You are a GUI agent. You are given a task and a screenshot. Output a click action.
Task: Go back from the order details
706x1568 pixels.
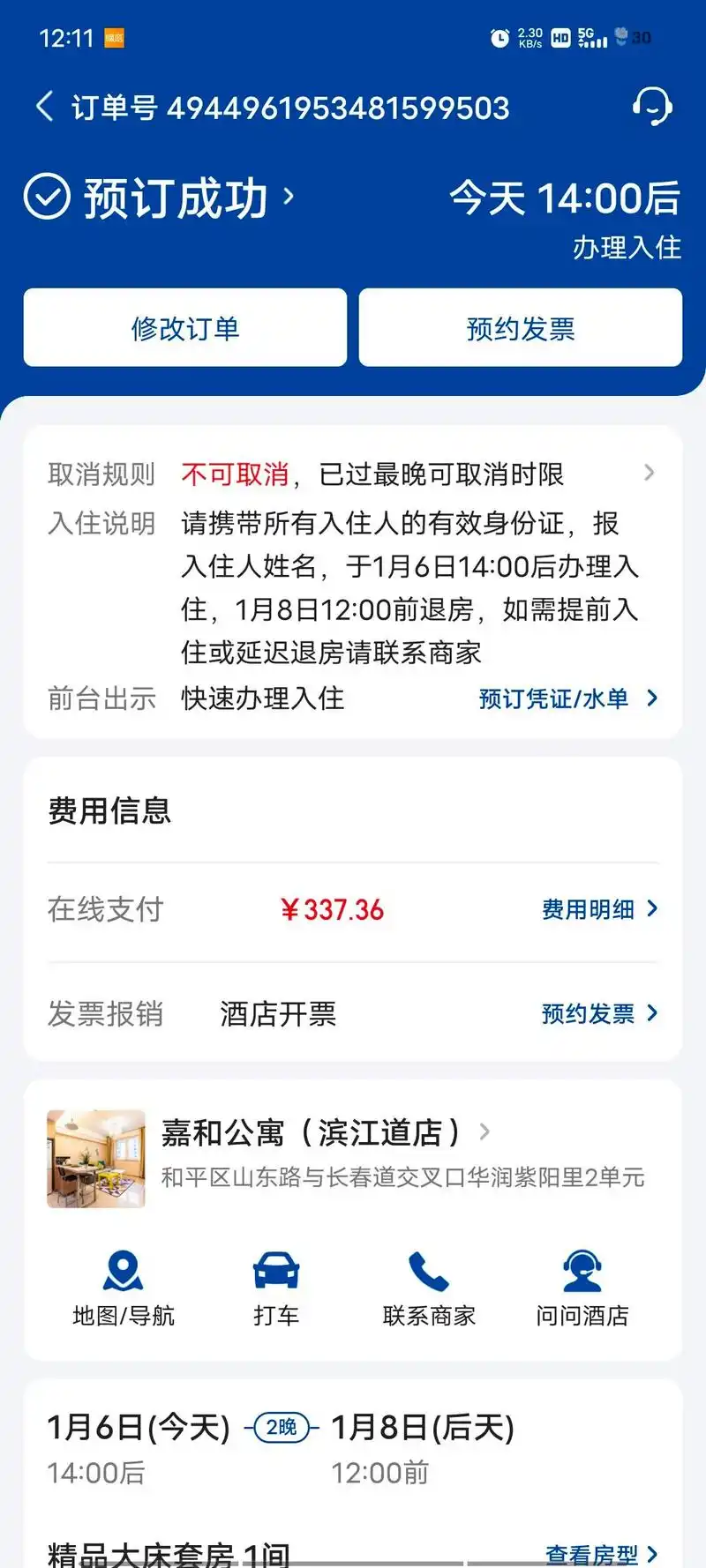45,107
